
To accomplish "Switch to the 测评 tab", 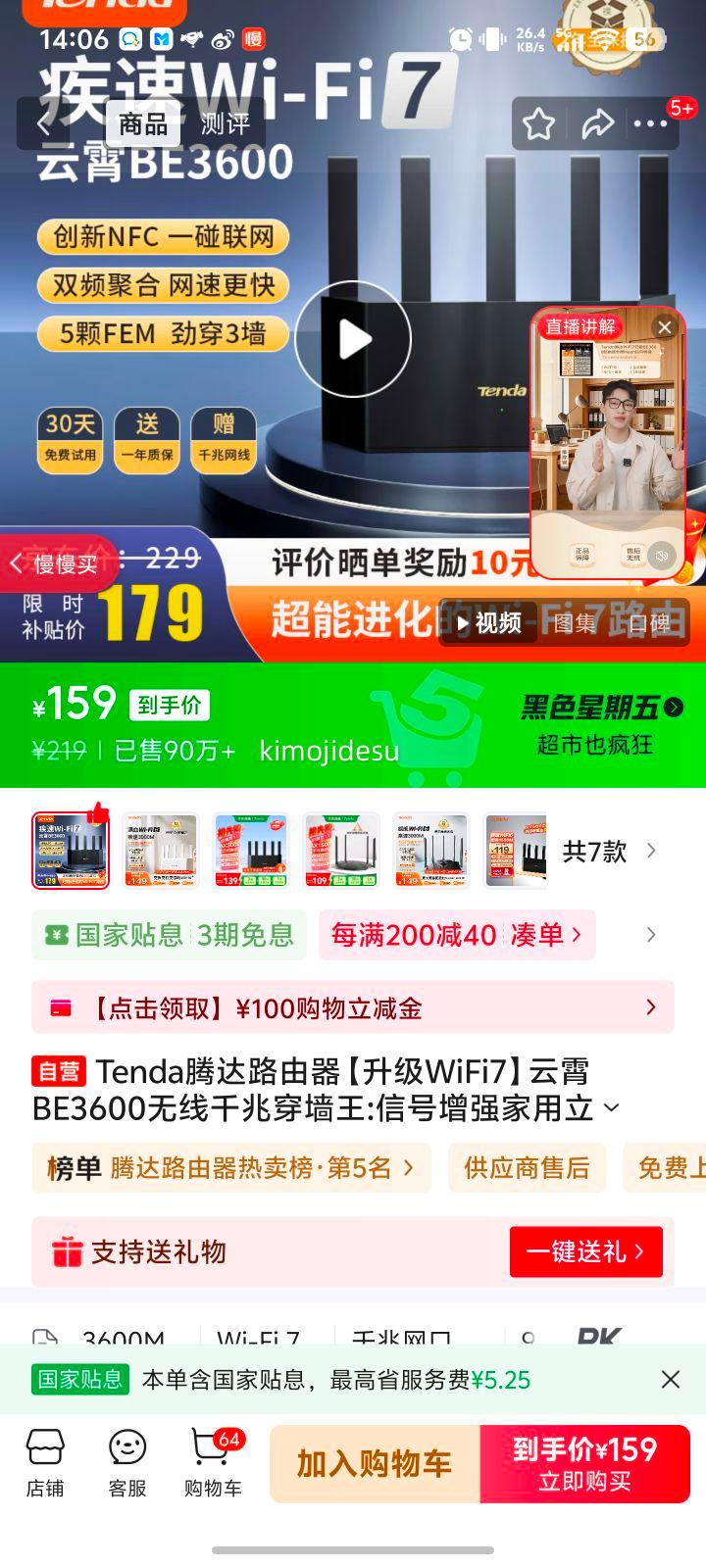I will coord(226,124).
